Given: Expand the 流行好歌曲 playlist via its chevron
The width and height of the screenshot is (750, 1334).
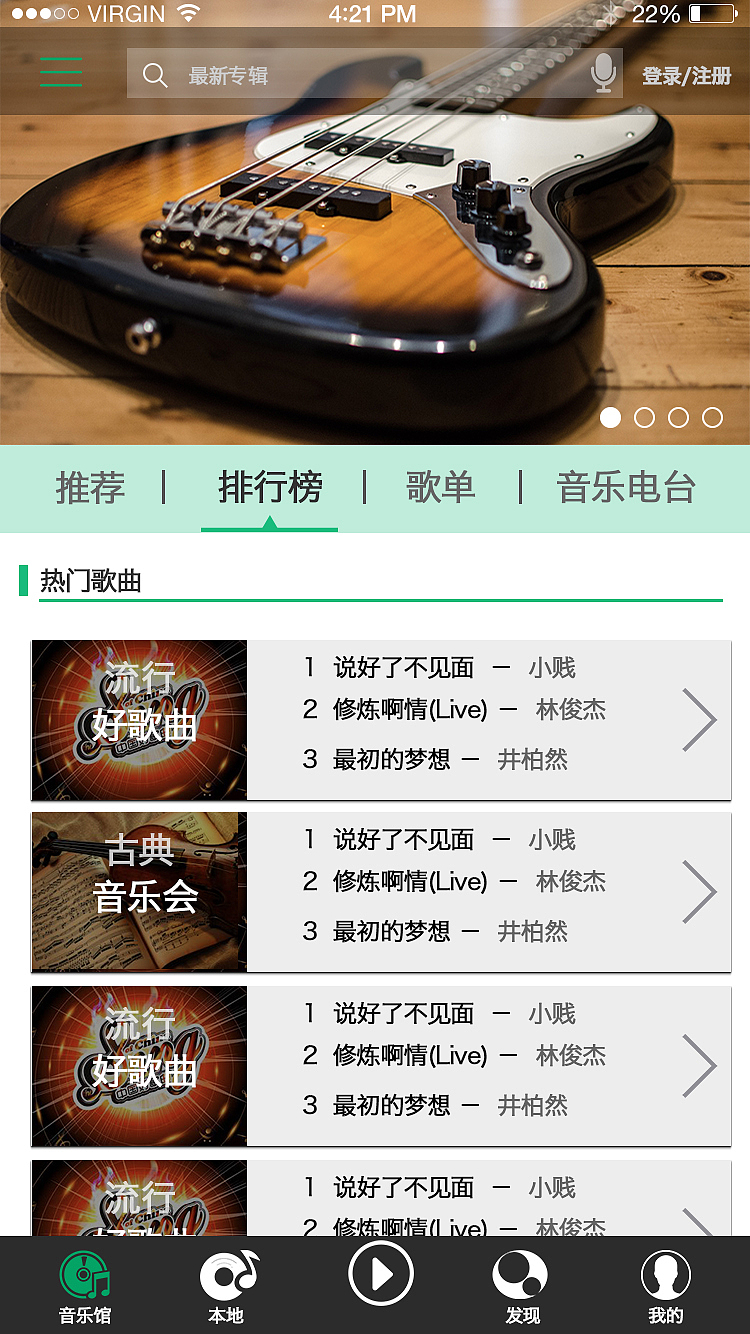Looking at the screenshot, I should pos(700,718).
